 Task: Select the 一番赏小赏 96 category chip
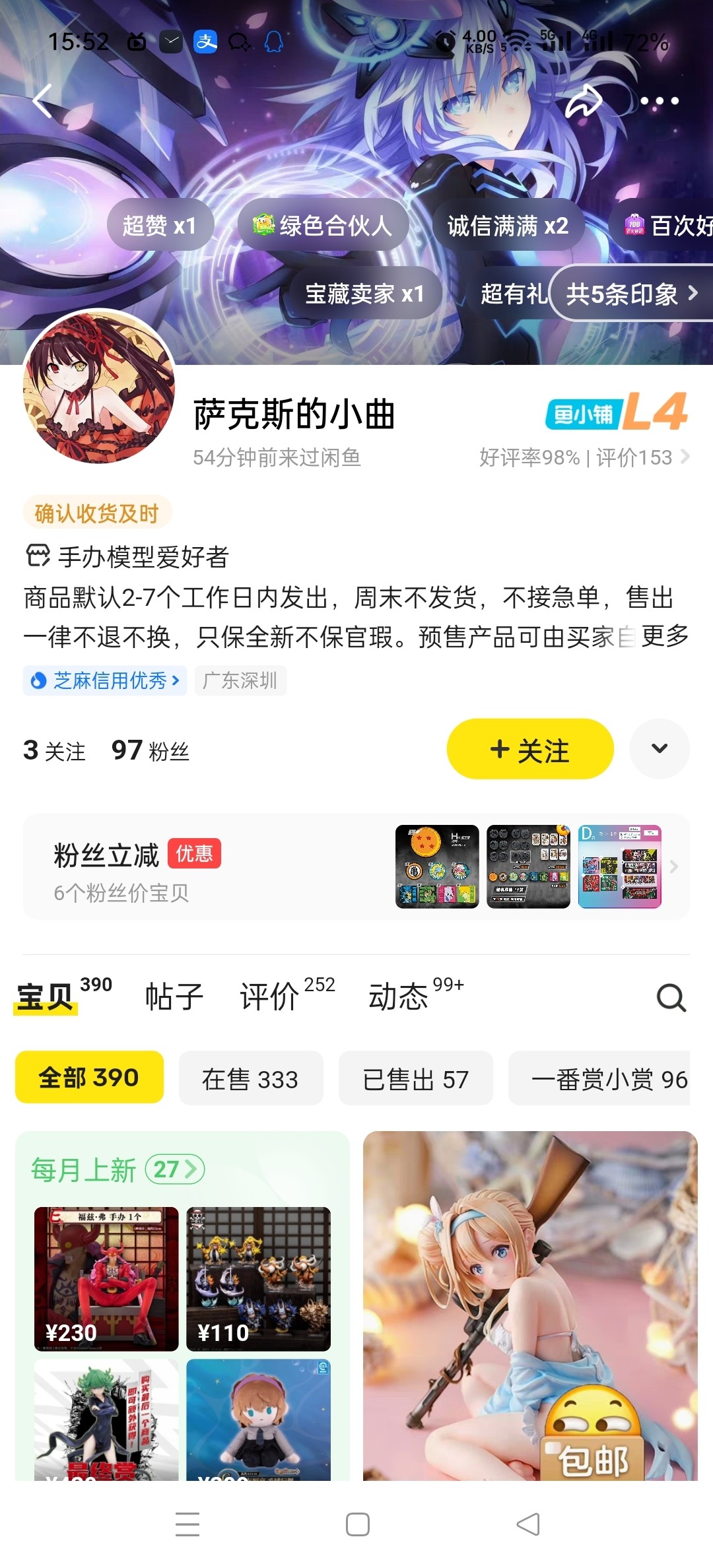[x=608, y=1079]
